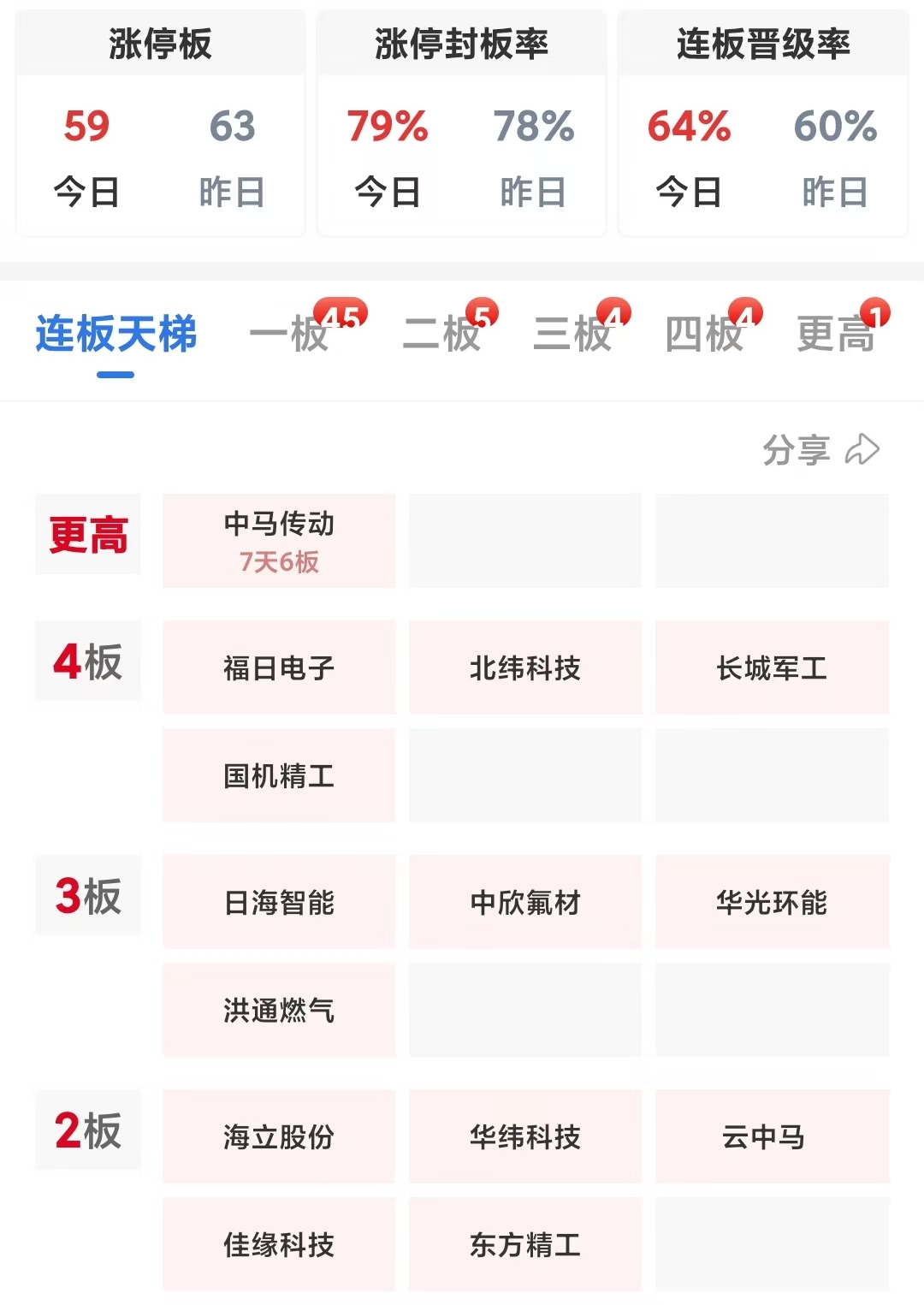This screenshot has width=924, height=1305.
Task: Open the 中欣氟材 stock tile
Action: click(x=525, y=902)
